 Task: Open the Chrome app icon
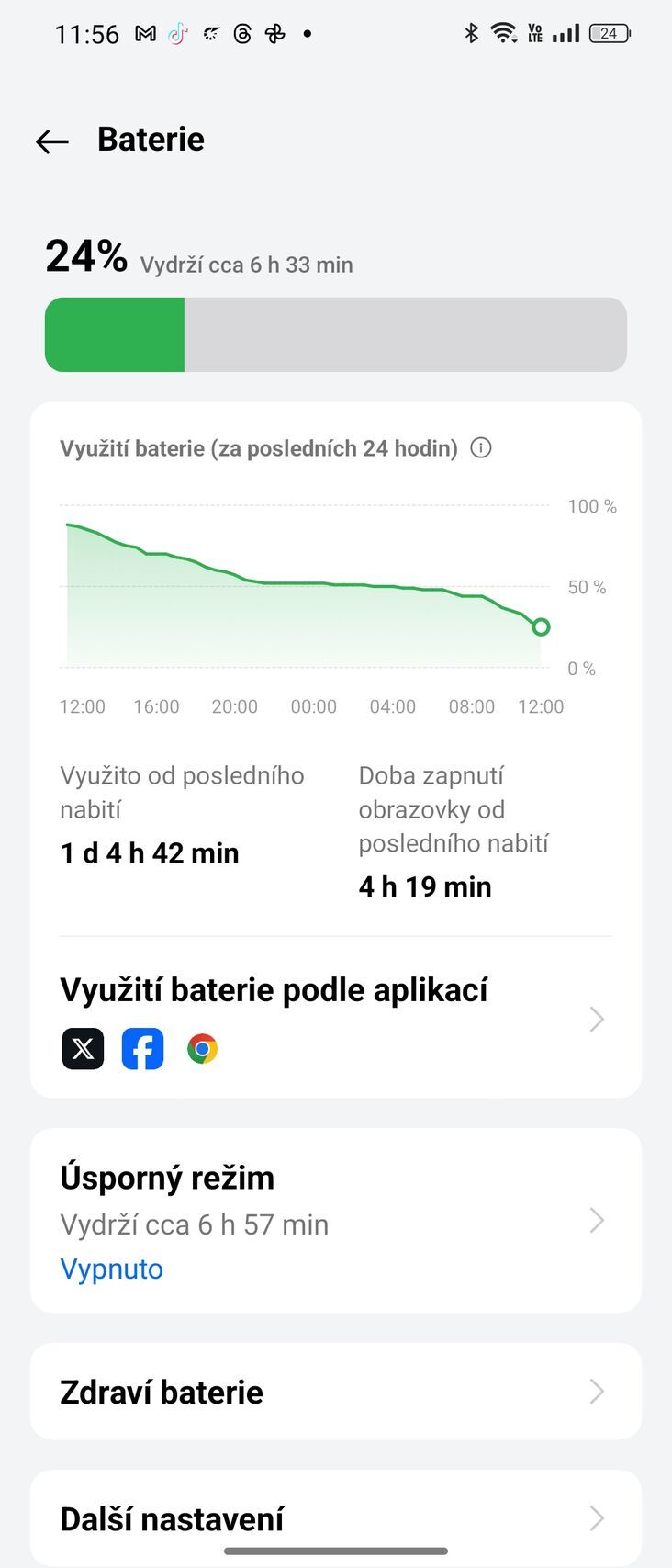click(x=202, y=1048)
